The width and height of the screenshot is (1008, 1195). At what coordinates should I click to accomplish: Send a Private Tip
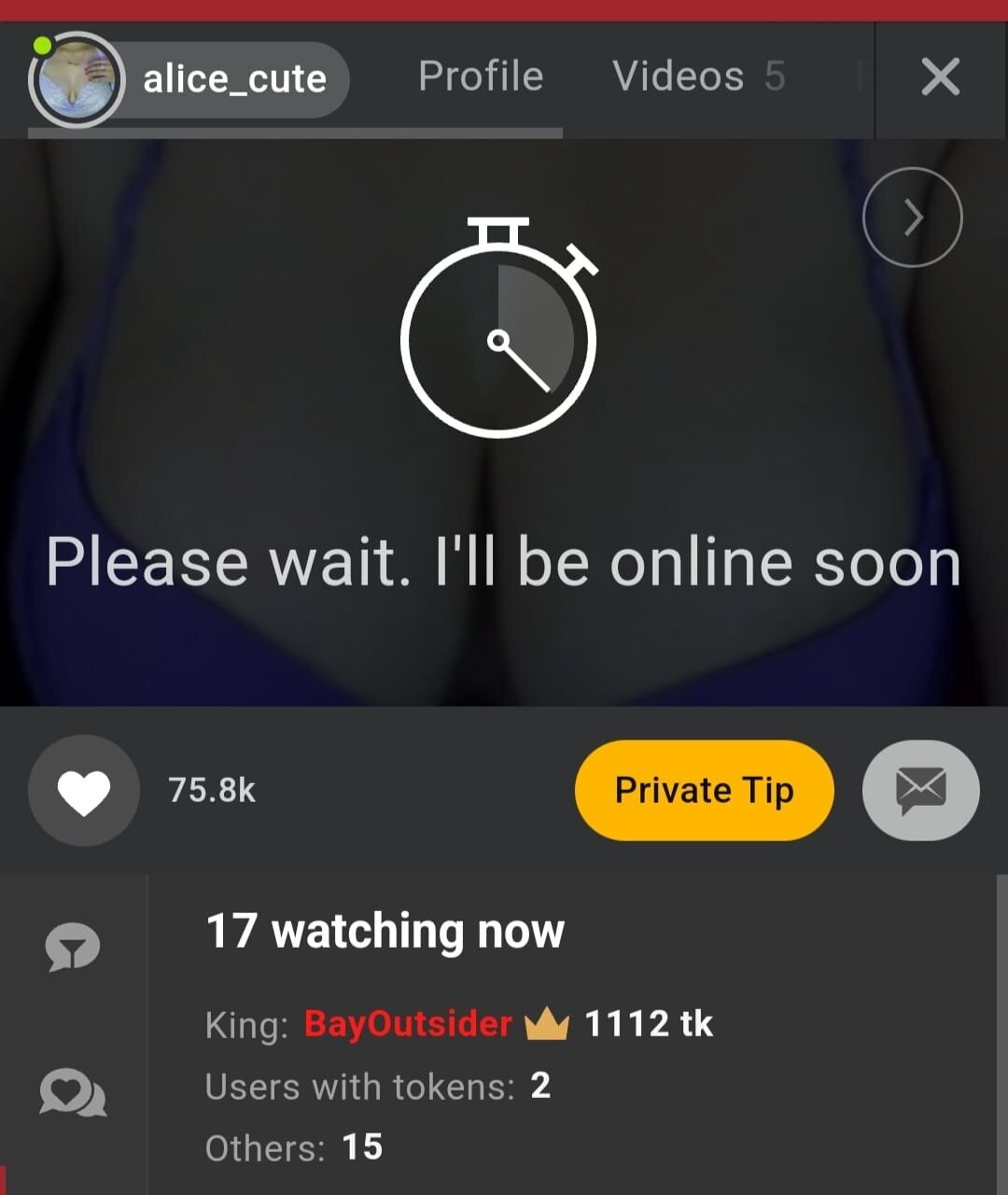coord(704,791)
